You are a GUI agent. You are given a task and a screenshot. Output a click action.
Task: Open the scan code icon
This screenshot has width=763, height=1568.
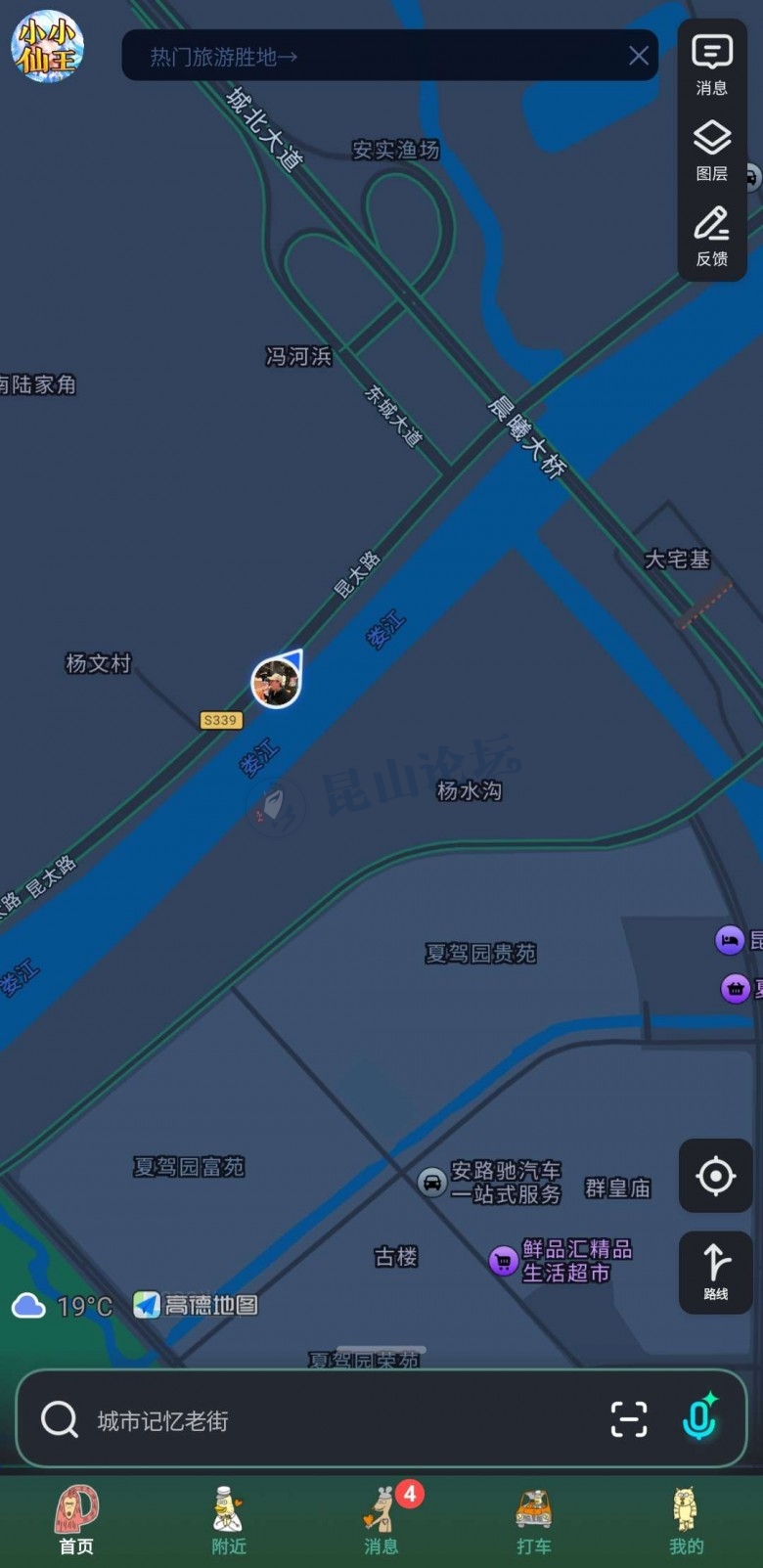pyautogui.click(x=629, y=1419)
